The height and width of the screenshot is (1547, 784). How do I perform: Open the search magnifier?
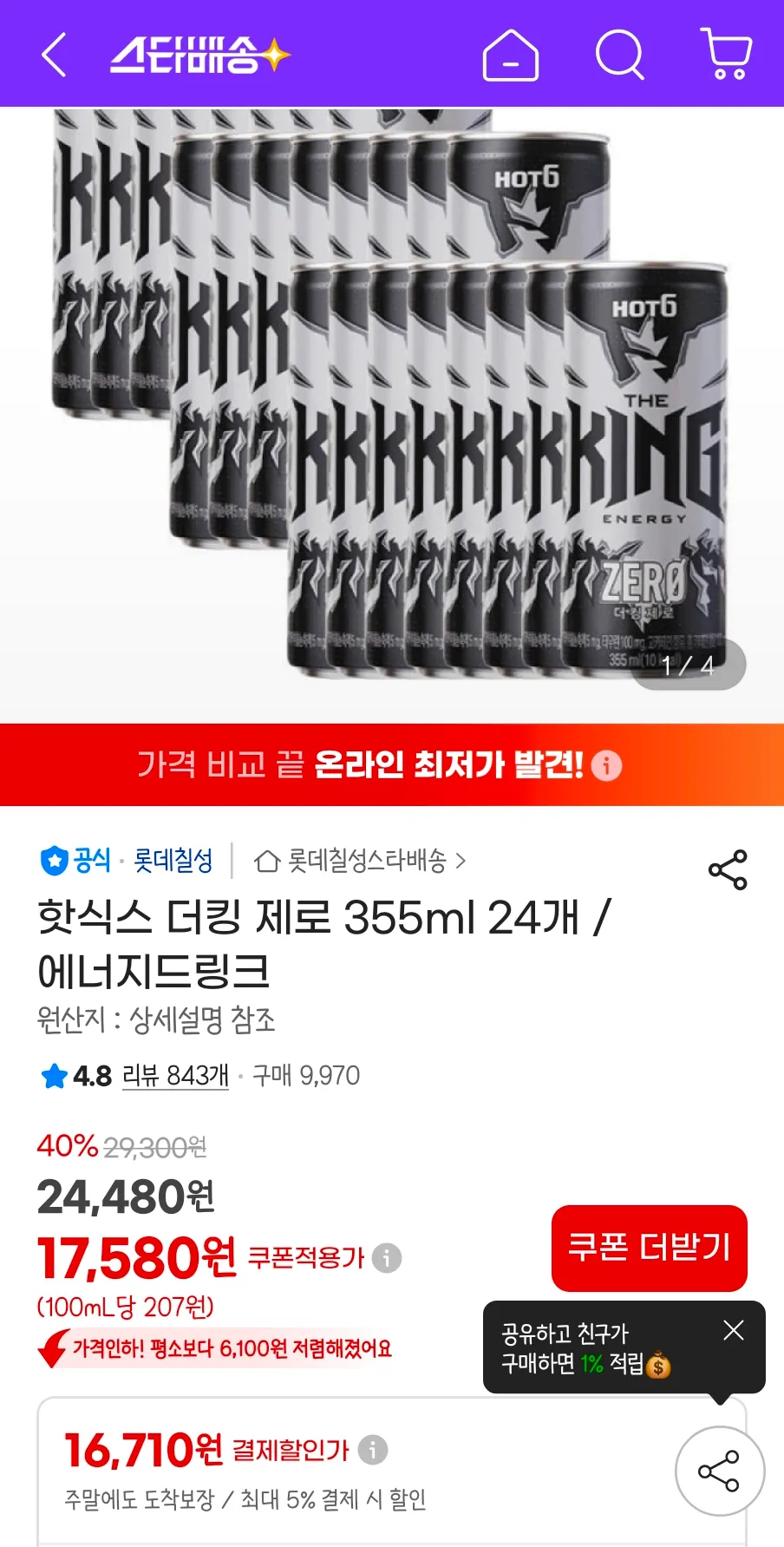point(619,56)
